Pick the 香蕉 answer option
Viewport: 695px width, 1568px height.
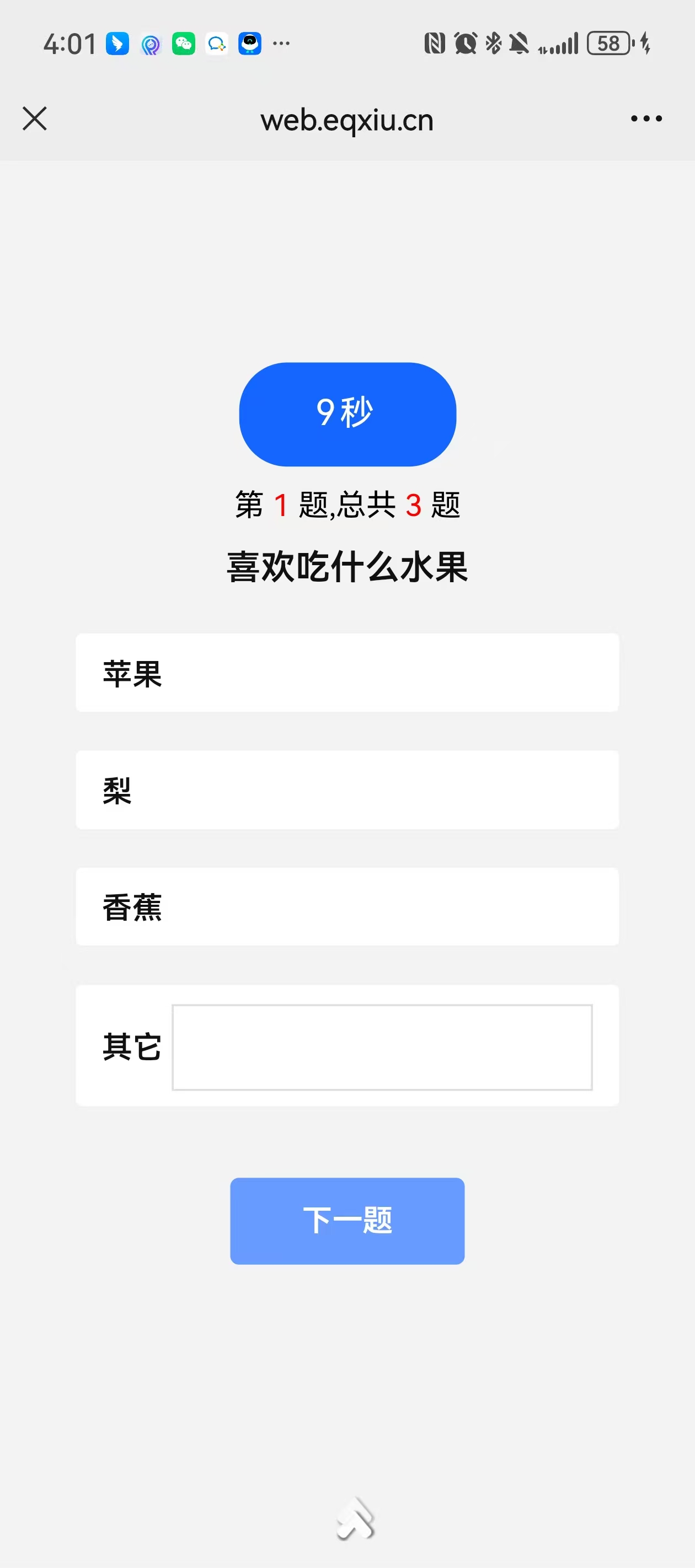347,907
